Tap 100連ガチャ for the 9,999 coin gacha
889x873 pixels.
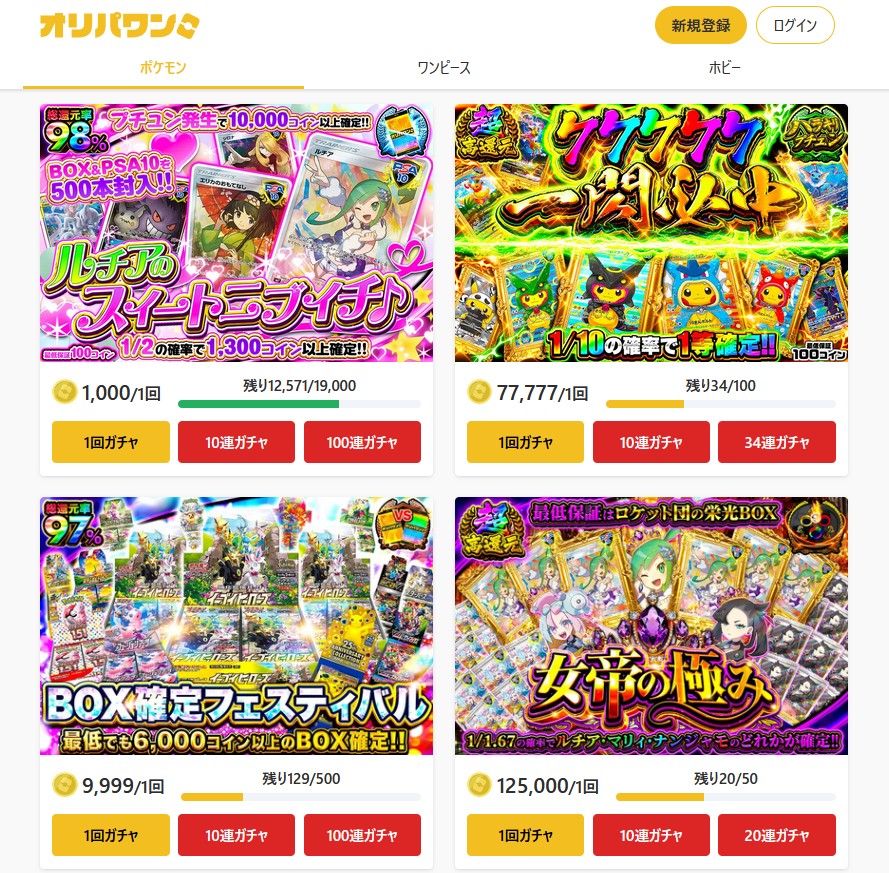(x=362, y=835)
